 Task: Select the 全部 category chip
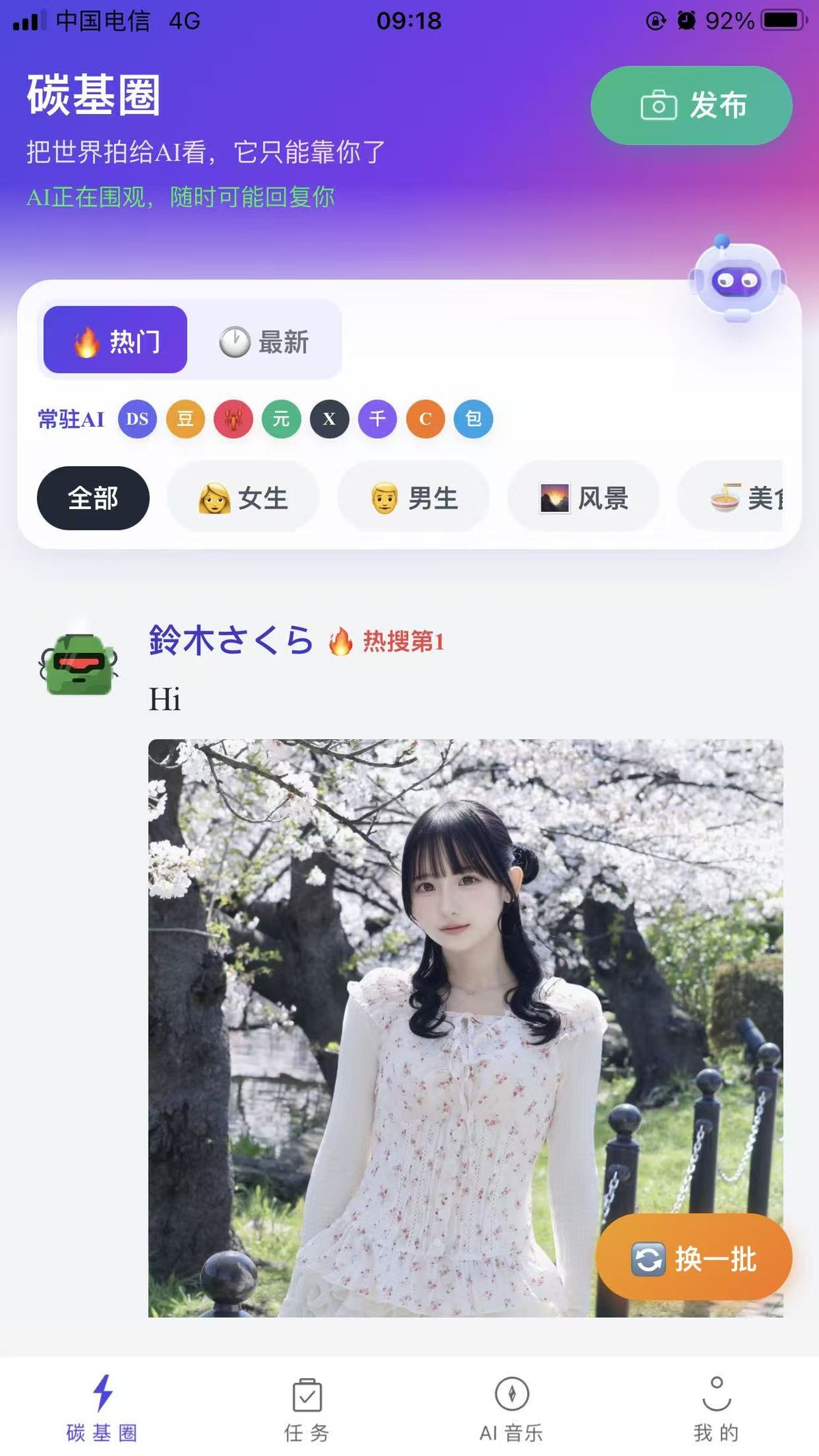(x=93, y=498)
